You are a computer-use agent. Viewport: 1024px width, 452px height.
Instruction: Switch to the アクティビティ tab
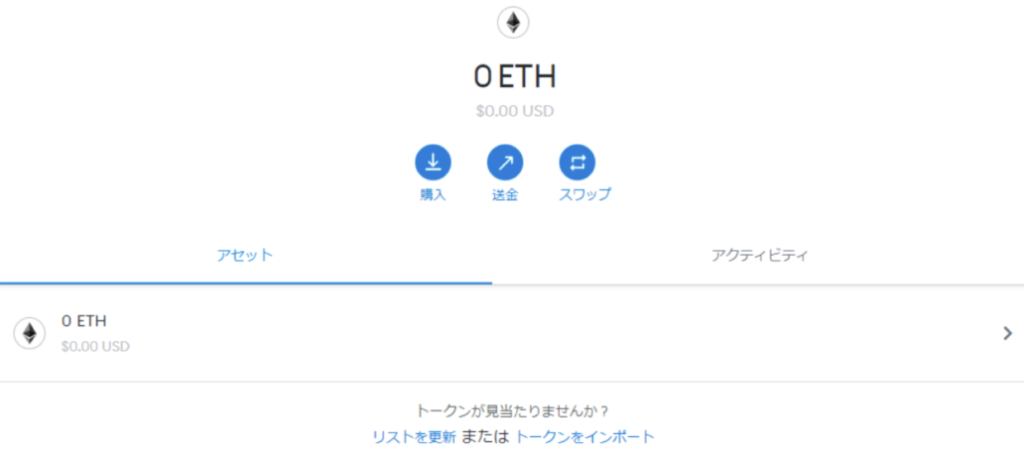[x=759, y=255]
